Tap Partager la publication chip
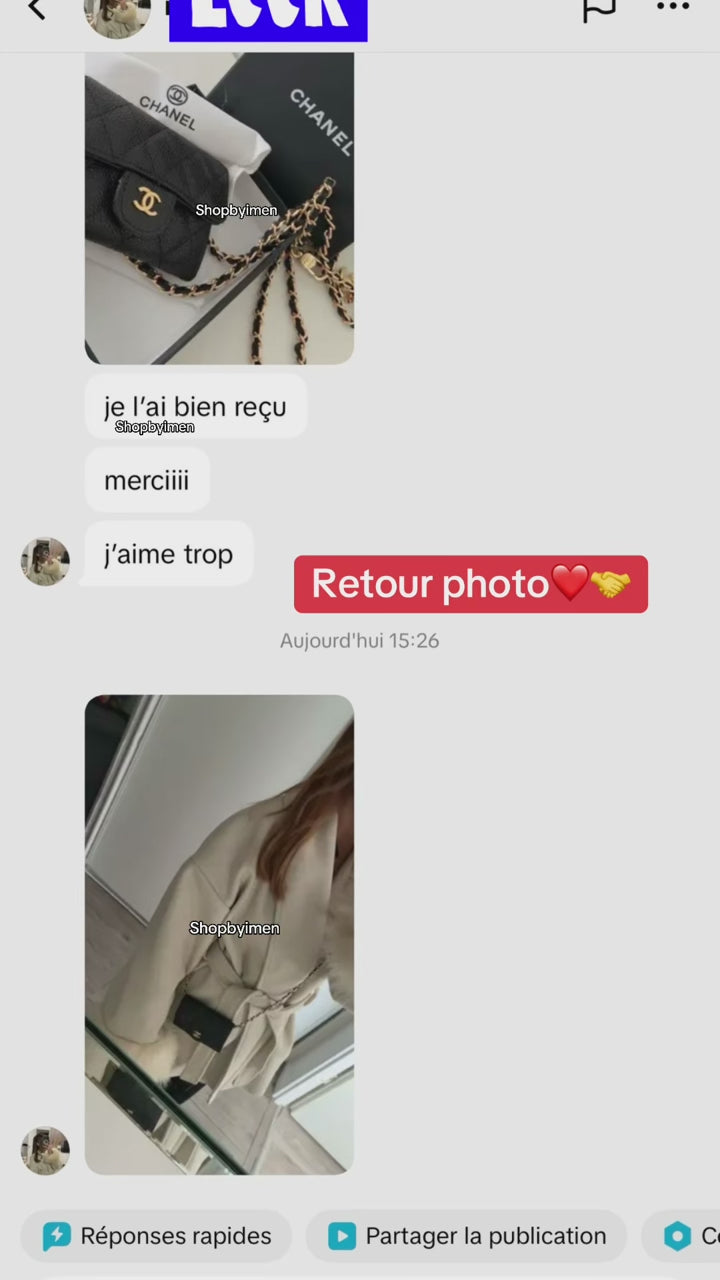Image resolution: width=720 pixels, height=1280 pixels. point(467,1236)
